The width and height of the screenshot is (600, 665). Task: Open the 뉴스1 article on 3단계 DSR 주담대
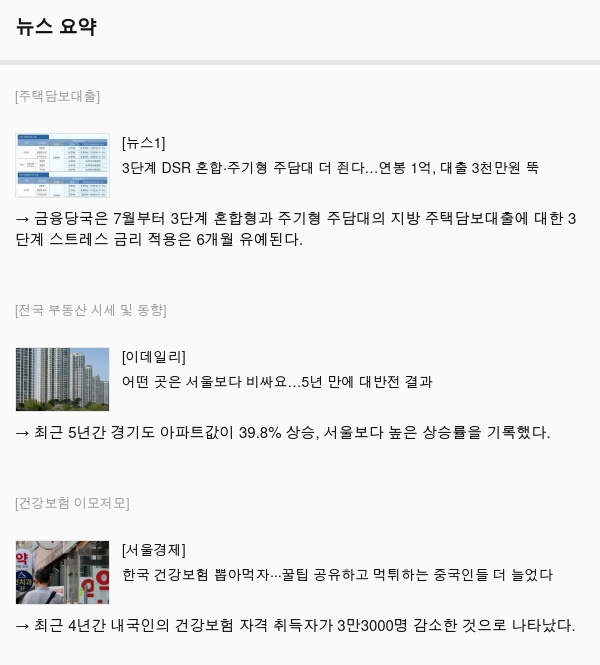click(330, 167)
